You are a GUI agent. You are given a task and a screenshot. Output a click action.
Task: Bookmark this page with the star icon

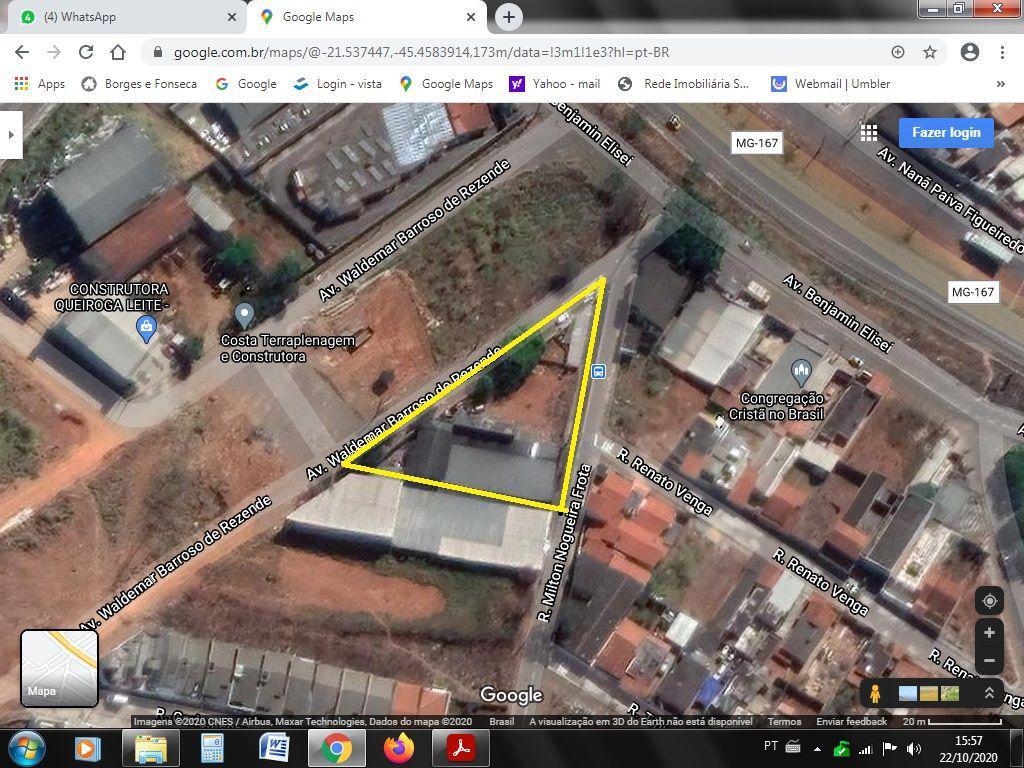coord(930,52)
